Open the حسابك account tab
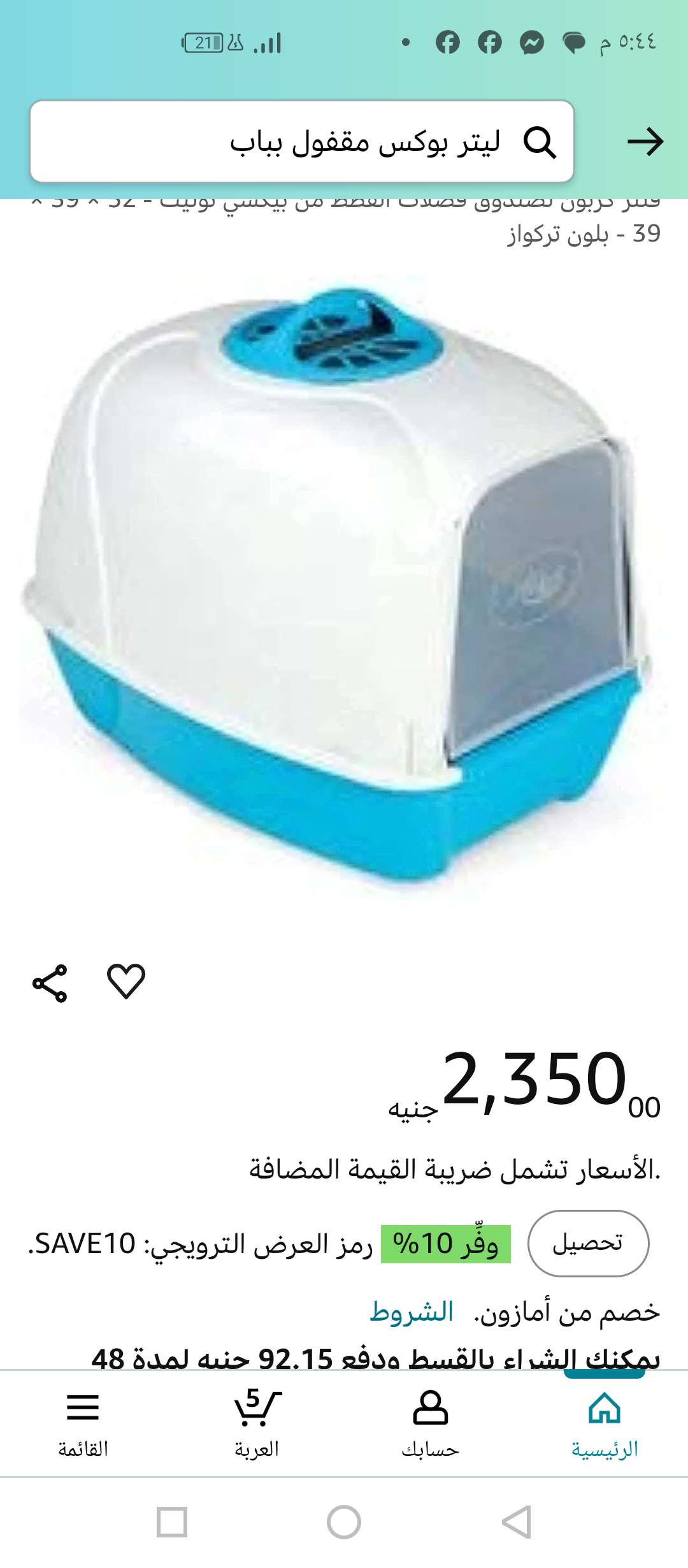 tap(431, 1423)
